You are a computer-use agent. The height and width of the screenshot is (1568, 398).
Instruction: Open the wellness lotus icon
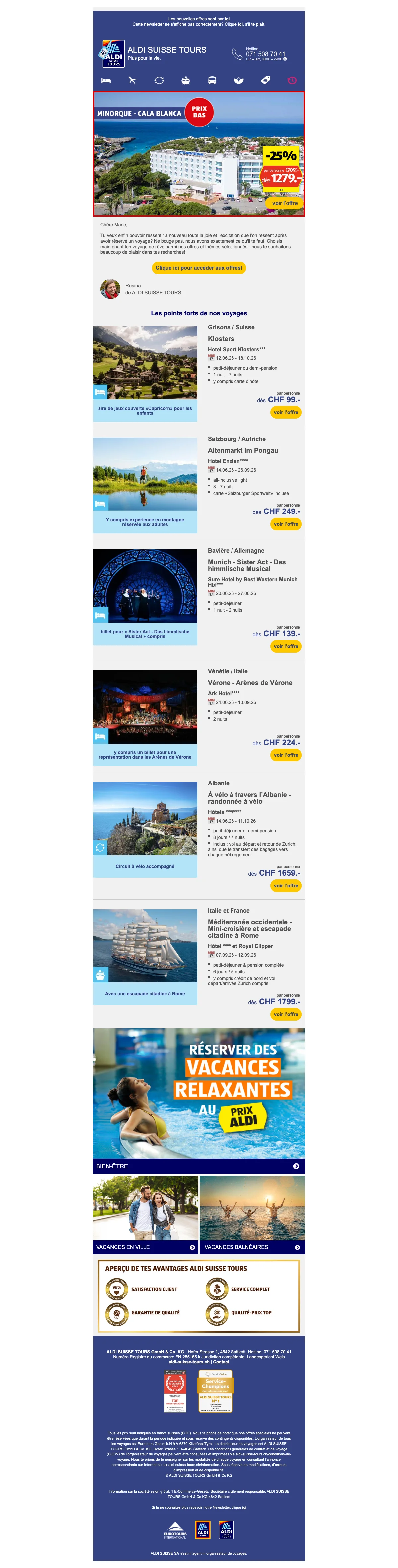(238, 80)
